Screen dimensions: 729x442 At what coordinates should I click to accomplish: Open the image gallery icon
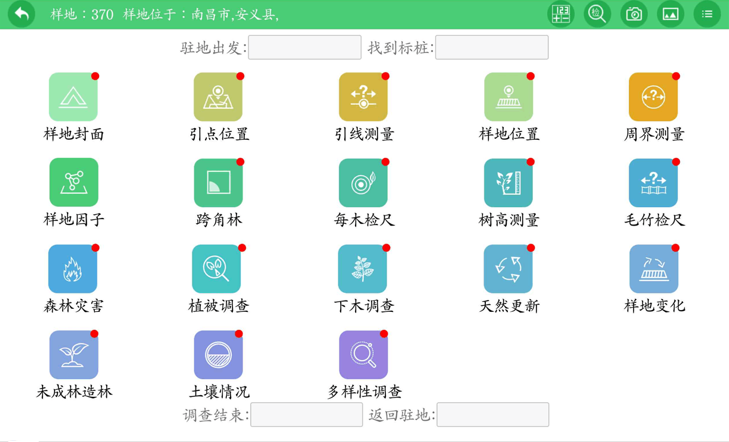(x=671, y=14)
